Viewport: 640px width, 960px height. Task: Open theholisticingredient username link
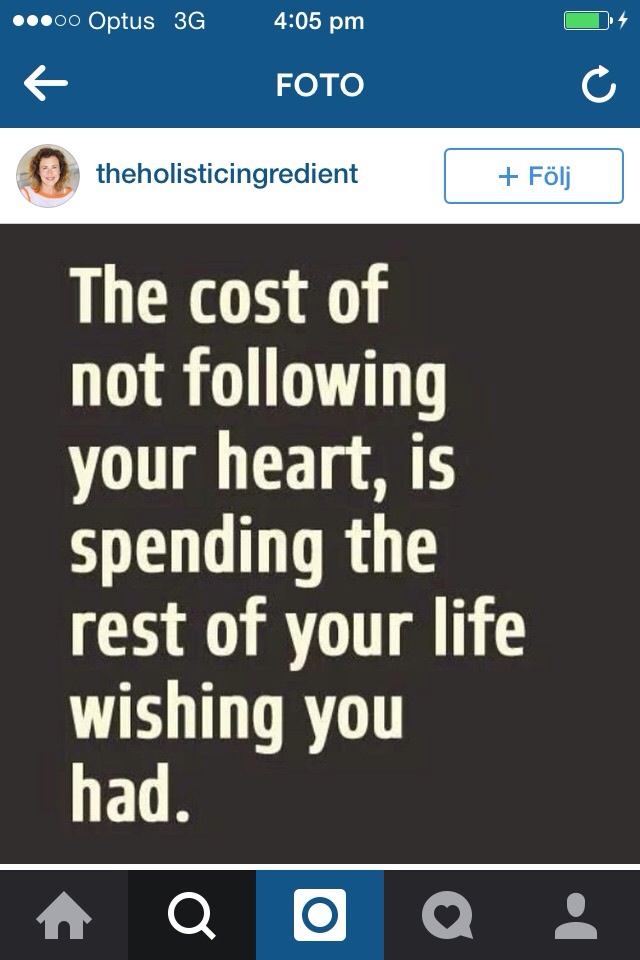[x=227, y=174]
